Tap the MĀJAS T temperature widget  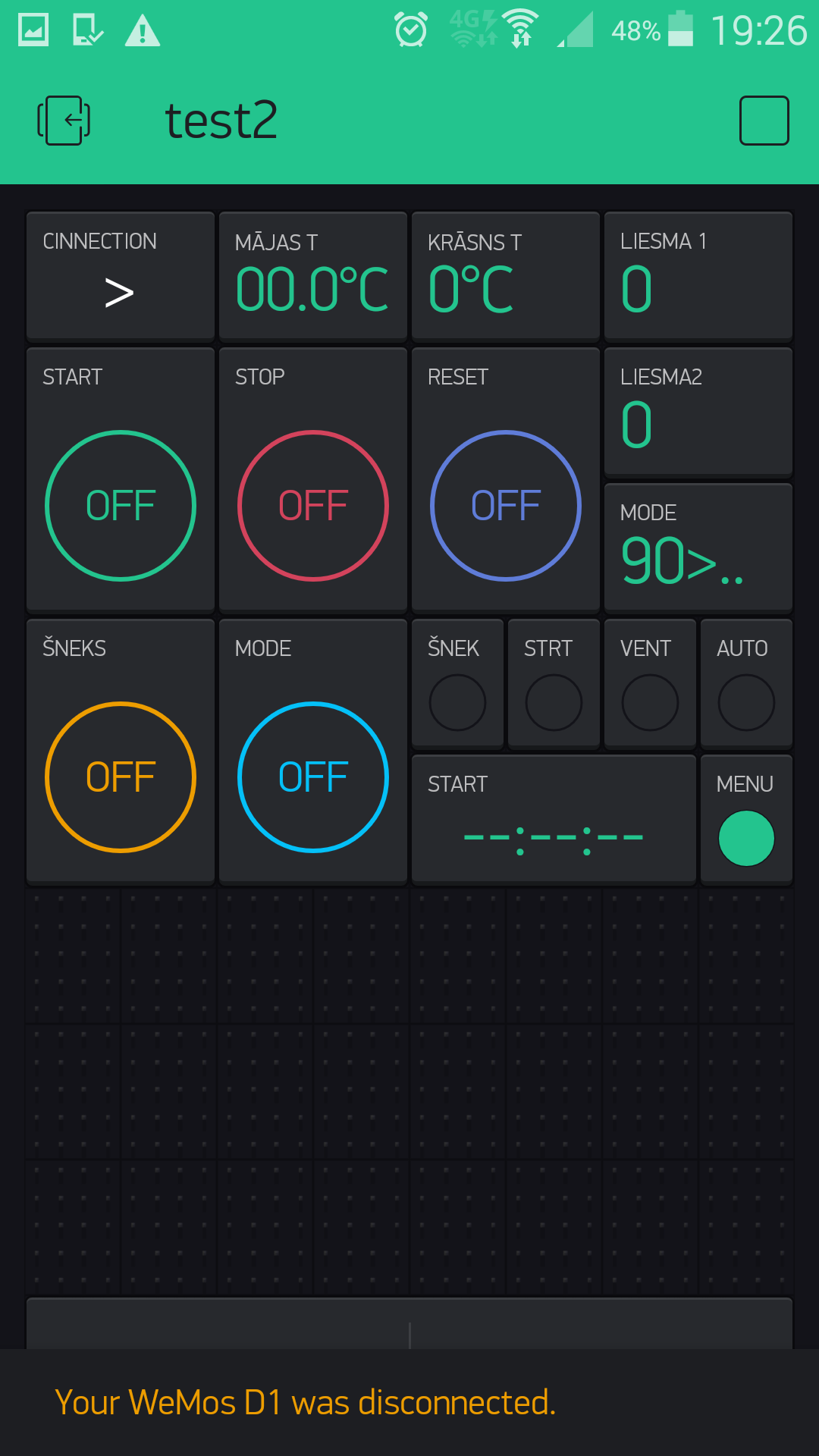point(313,277)
